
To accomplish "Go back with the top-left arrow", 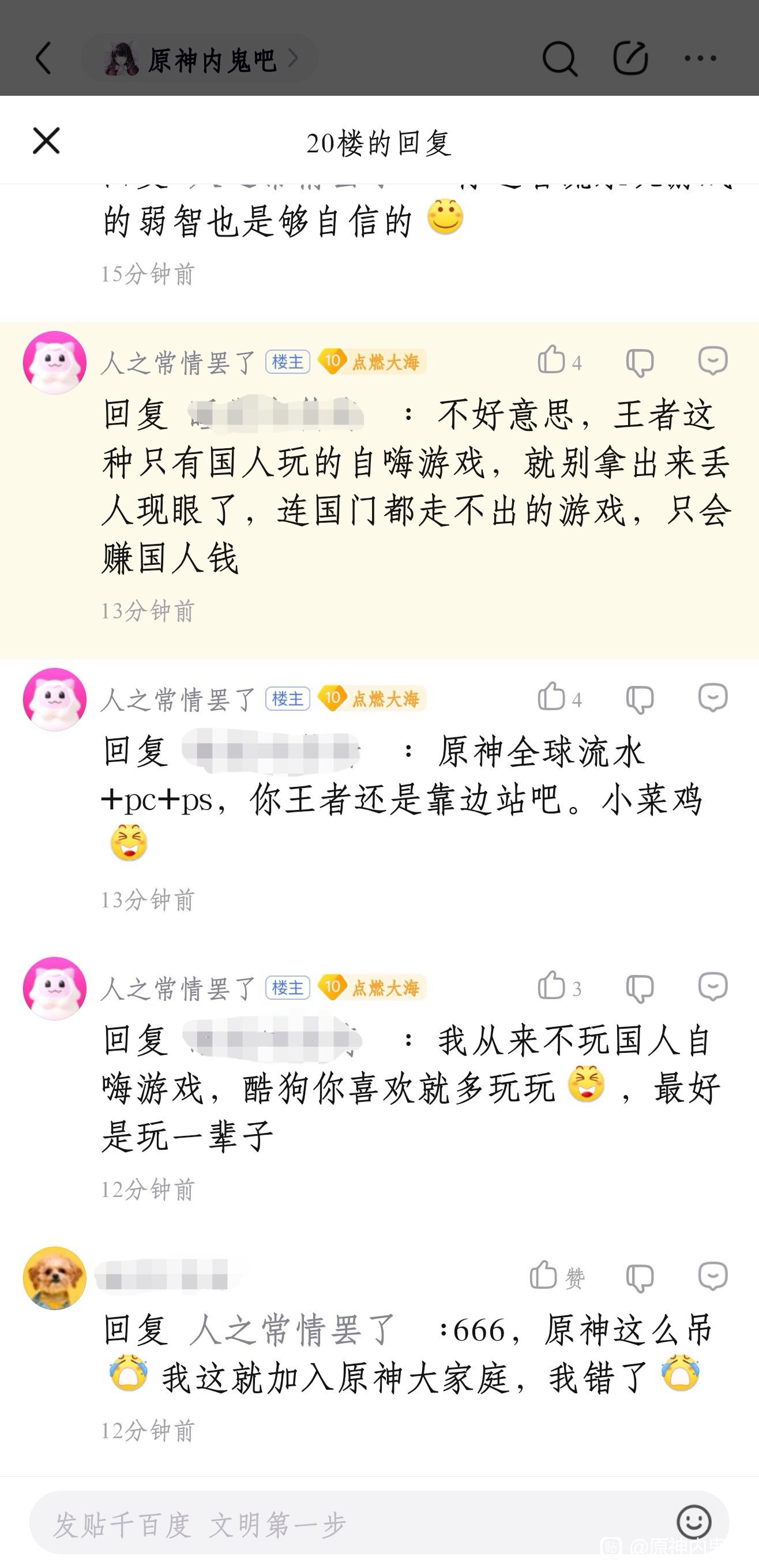I will (44, 58).
